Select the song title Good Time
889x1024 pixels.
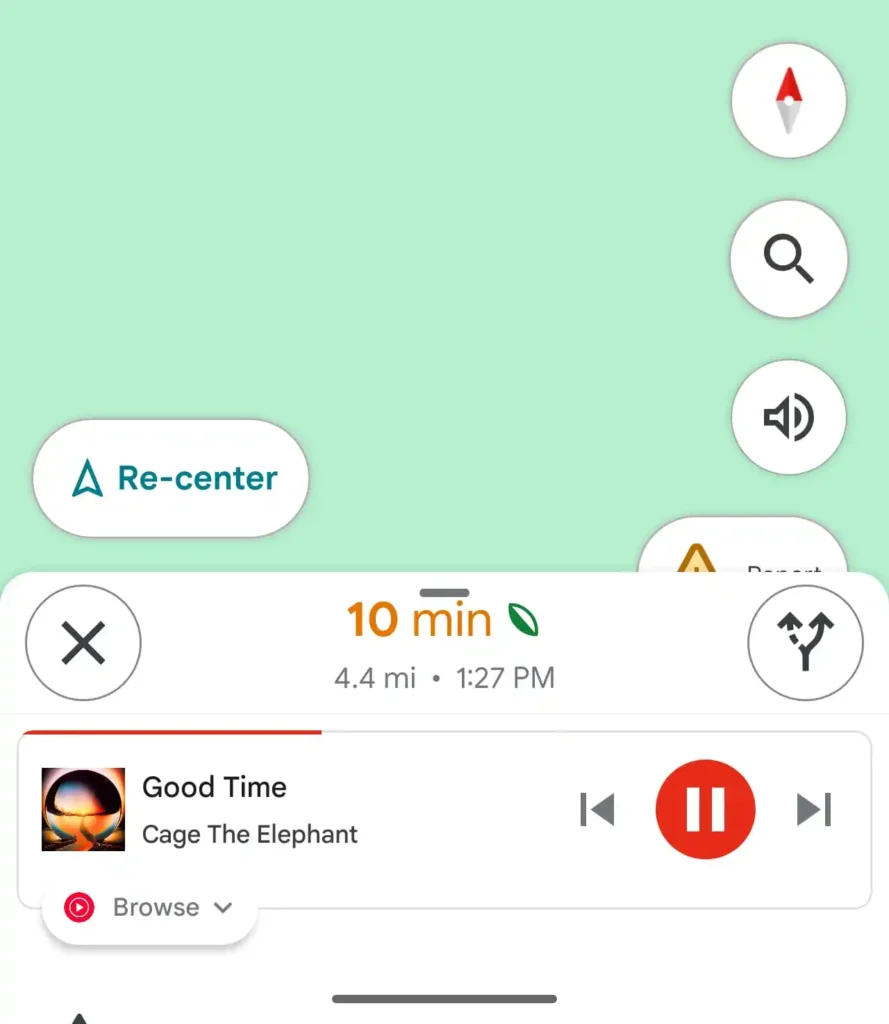coord(214,787)
